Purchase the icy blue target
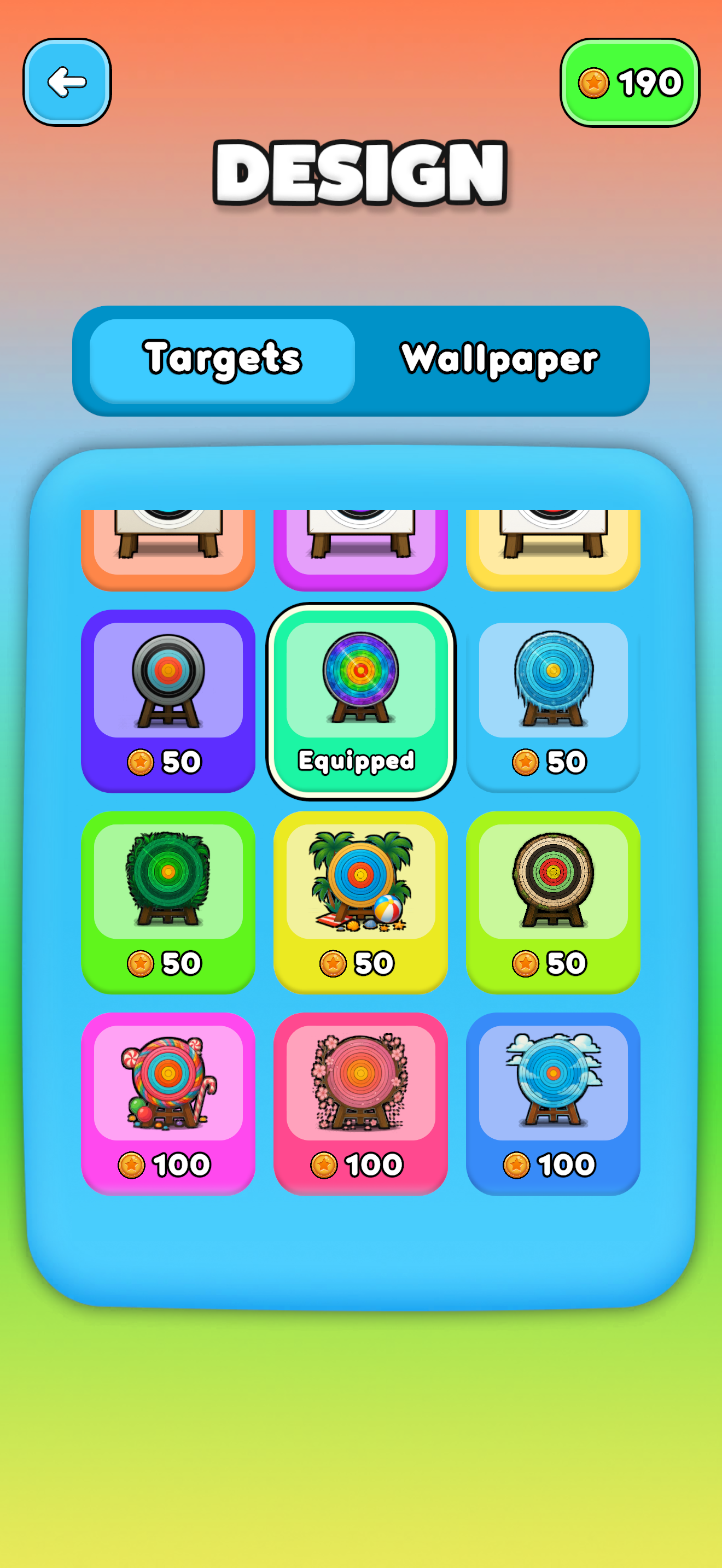The width and height of the screenshot is (722, 1568). click(x=553, y=700)
